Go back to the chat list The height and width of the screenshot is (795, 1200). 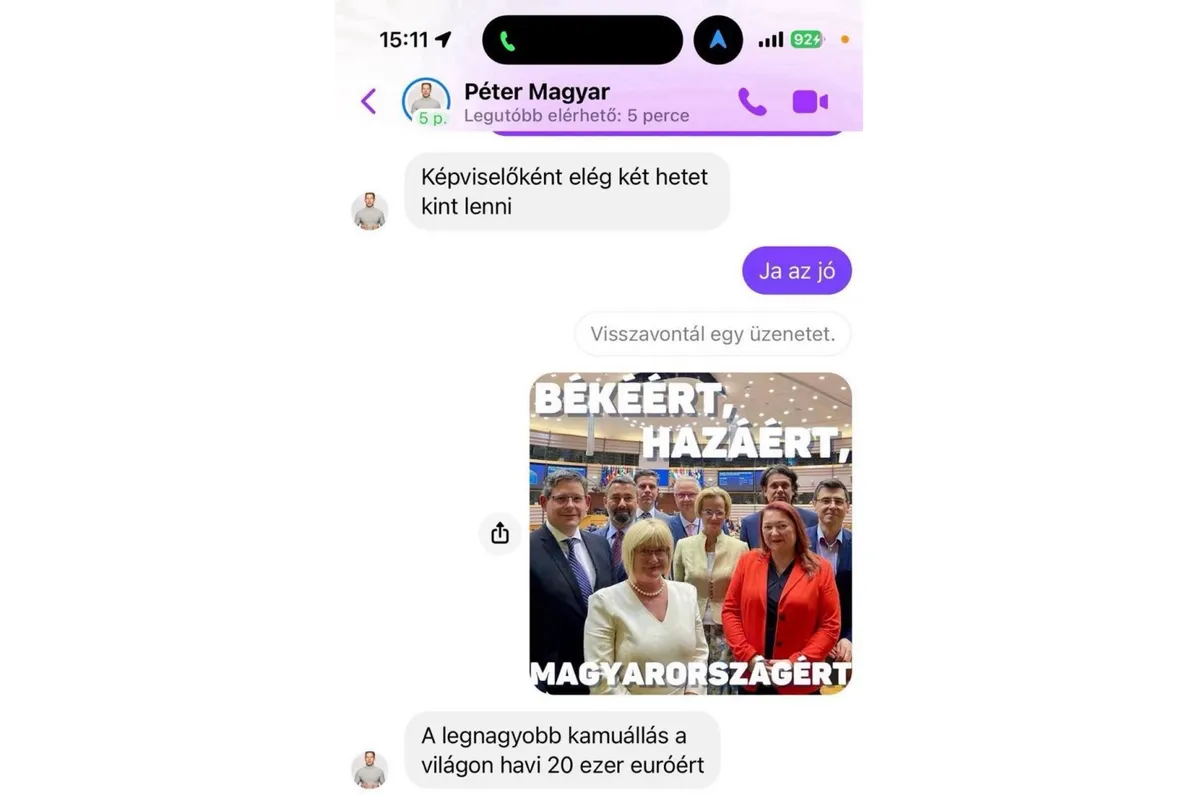click(x=369, y=101)
